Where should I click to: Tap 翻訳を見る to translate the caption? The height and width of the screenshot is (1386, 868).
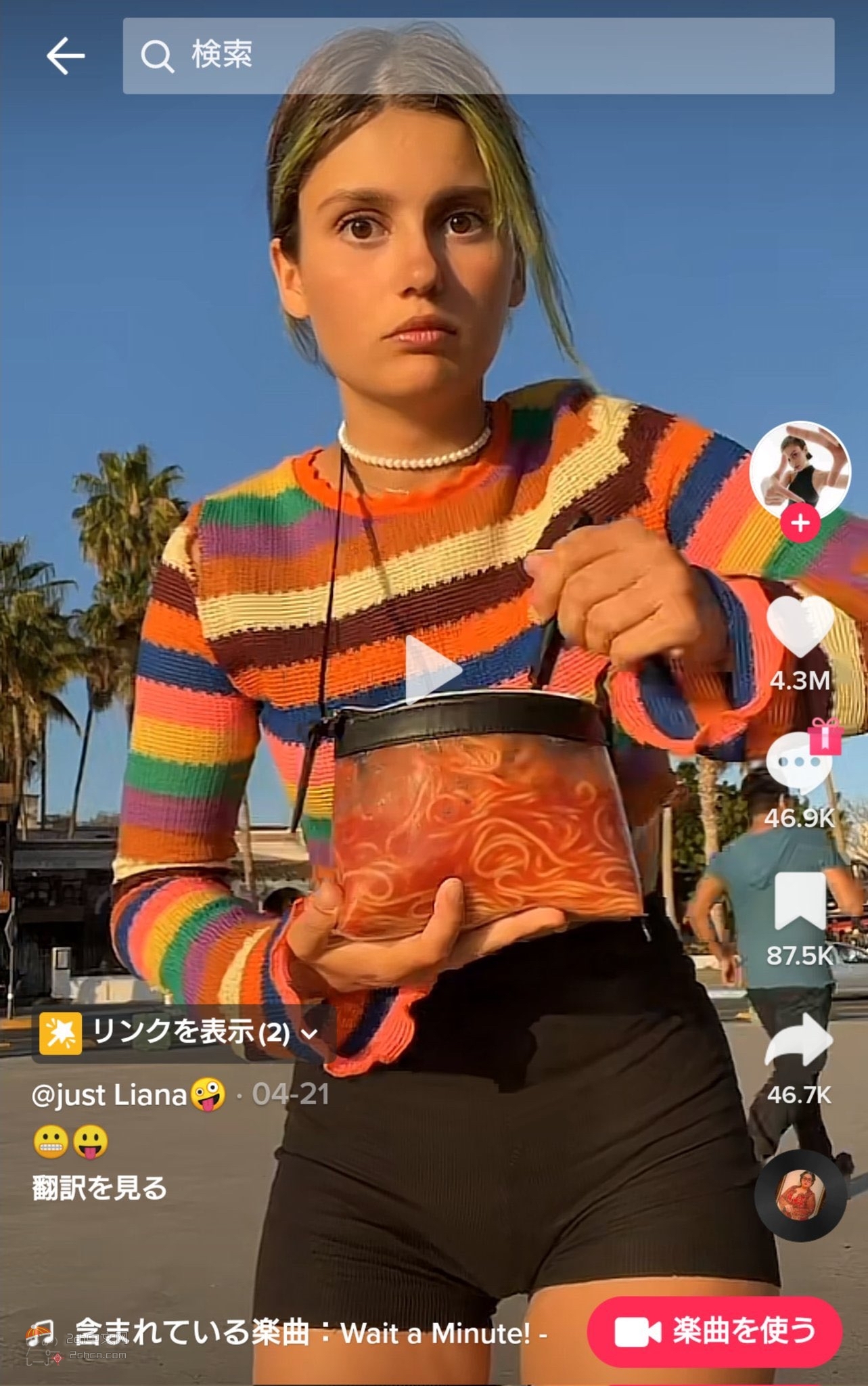pyautogui.click(x=99, y=1188)
